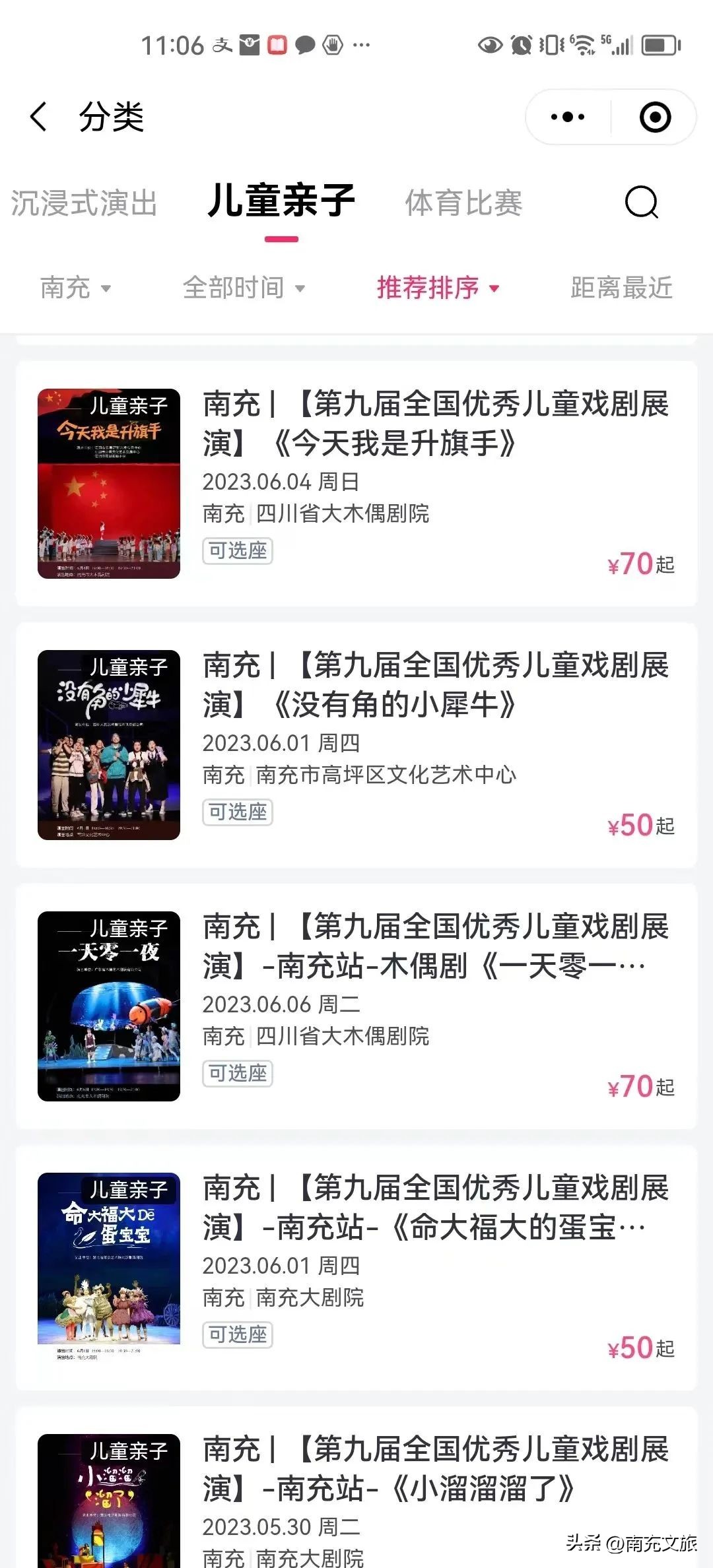Open search from the category page
The image size is (713, 1568).
(x=639, y=203)
